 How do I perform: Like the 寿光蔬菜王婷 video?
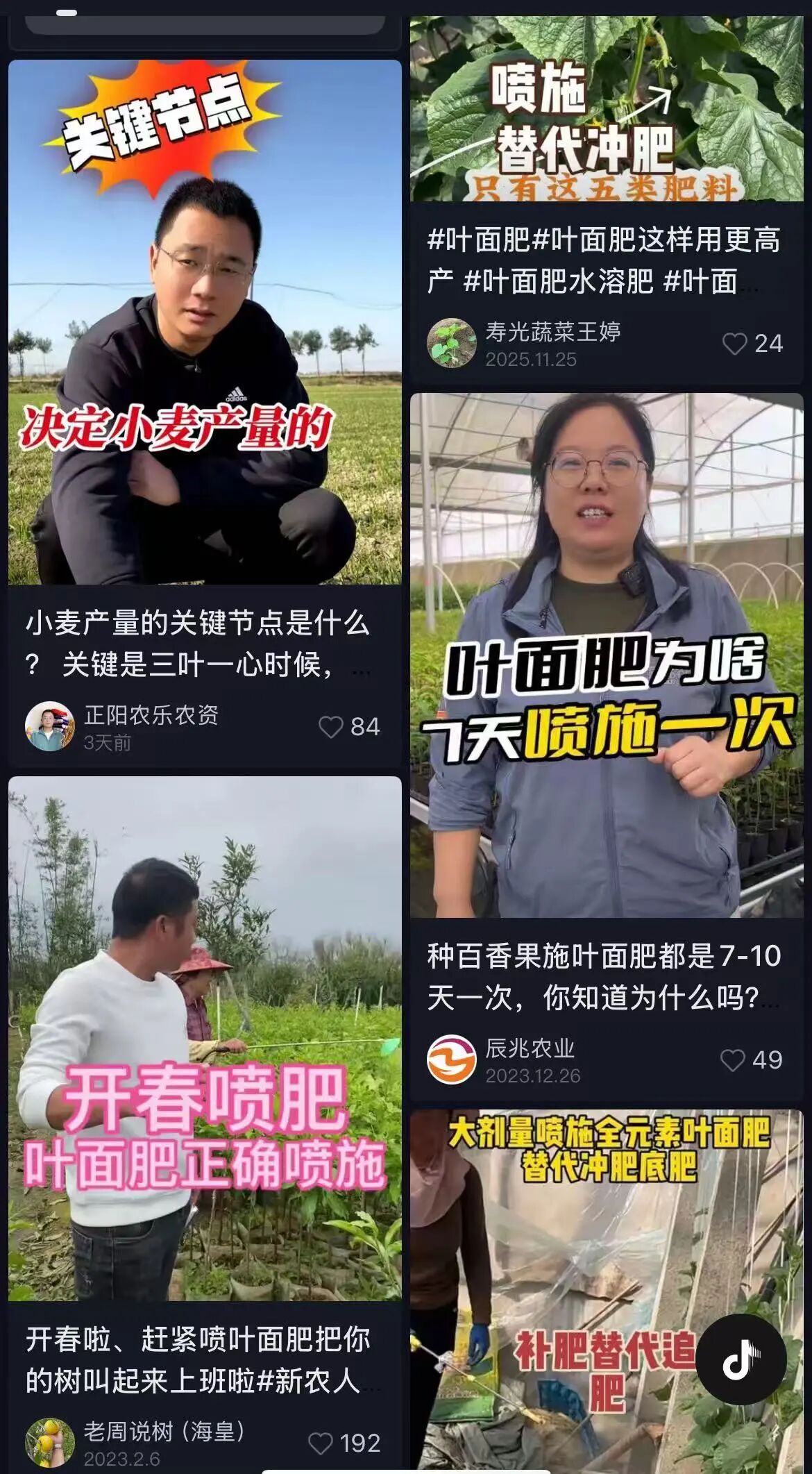(x=735, y=344)
